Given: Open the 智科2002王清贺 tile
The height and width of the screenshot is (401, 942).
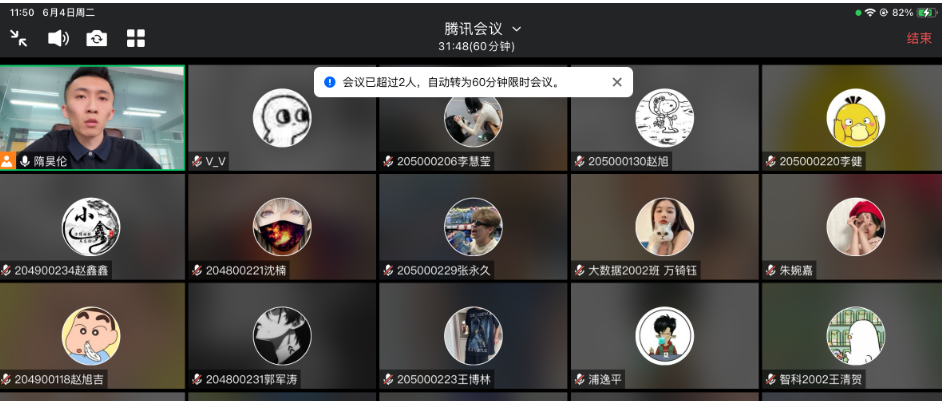Looking at the screenshot, I should (x=855, y=335).
